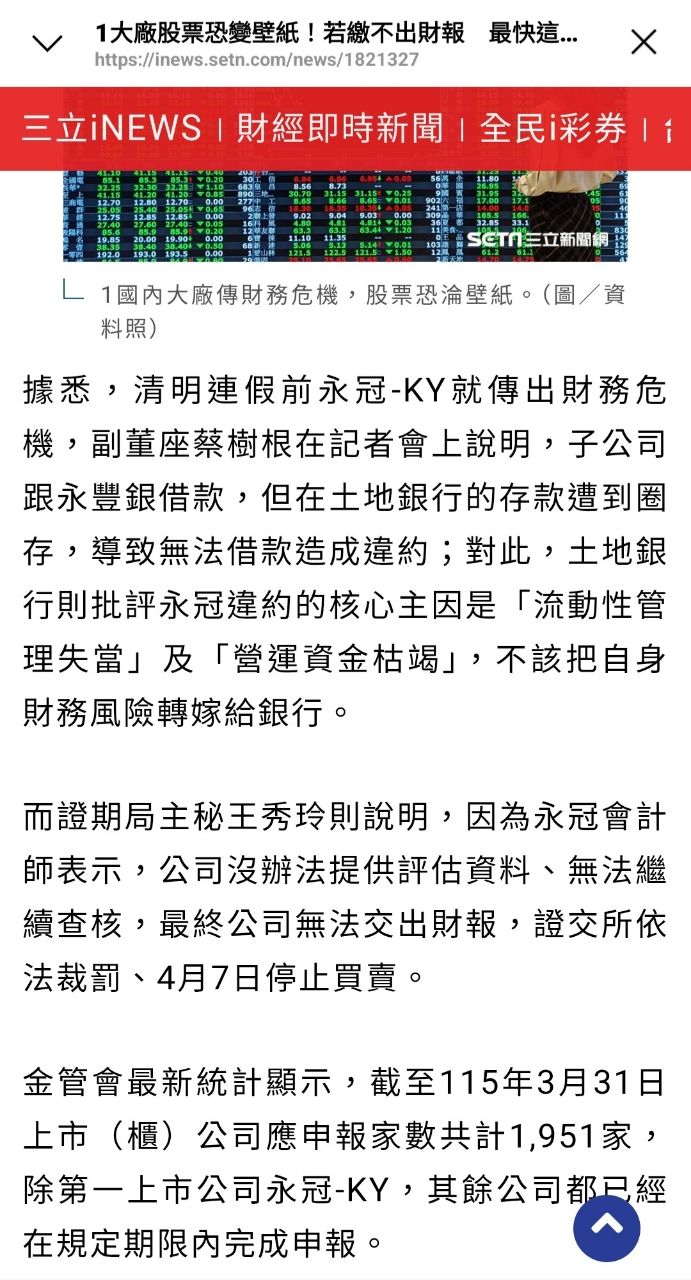Screen dimensions: 691x1280
Task: Open the 三立iNEWS home link
Action: tap(112, 128)
